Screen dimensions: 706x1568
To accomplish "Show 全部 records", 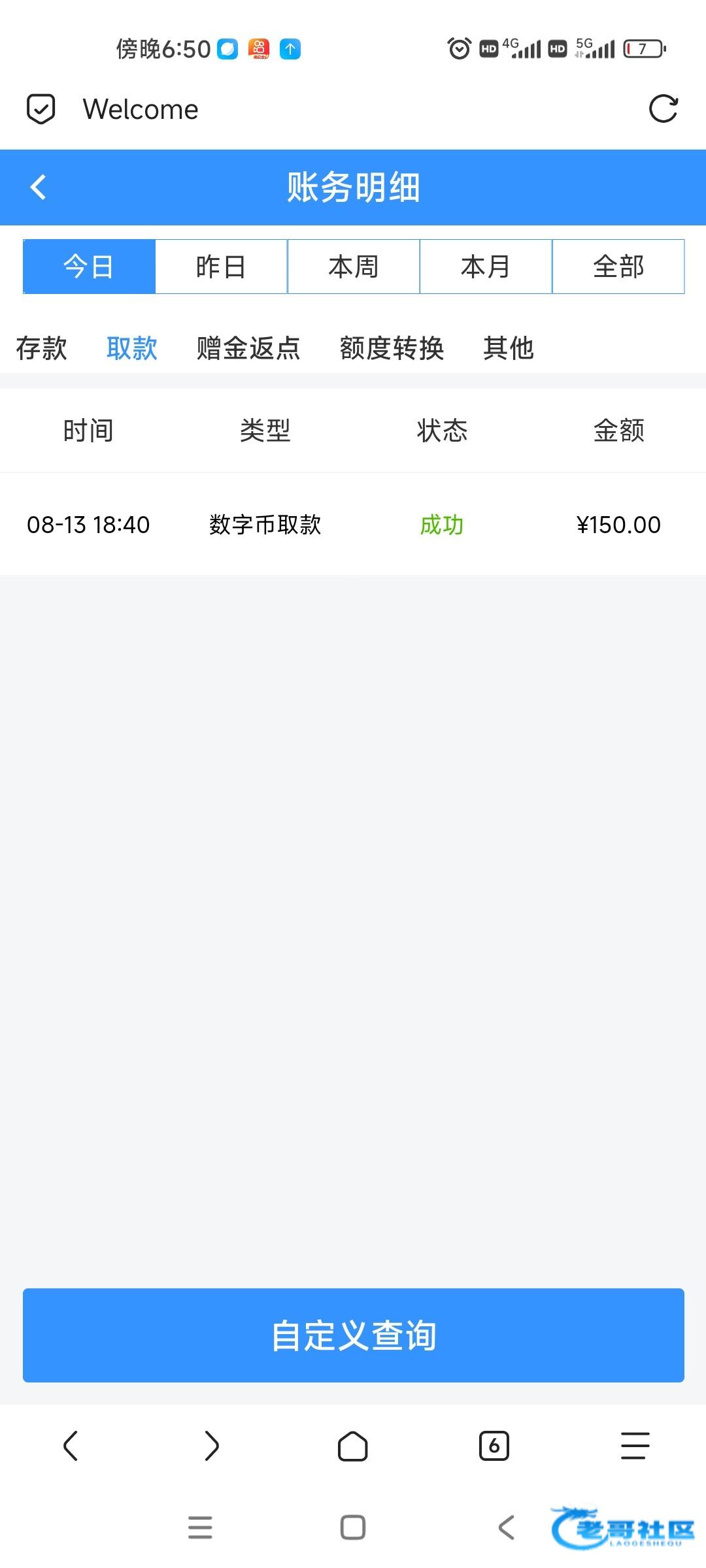I will 618,267.
